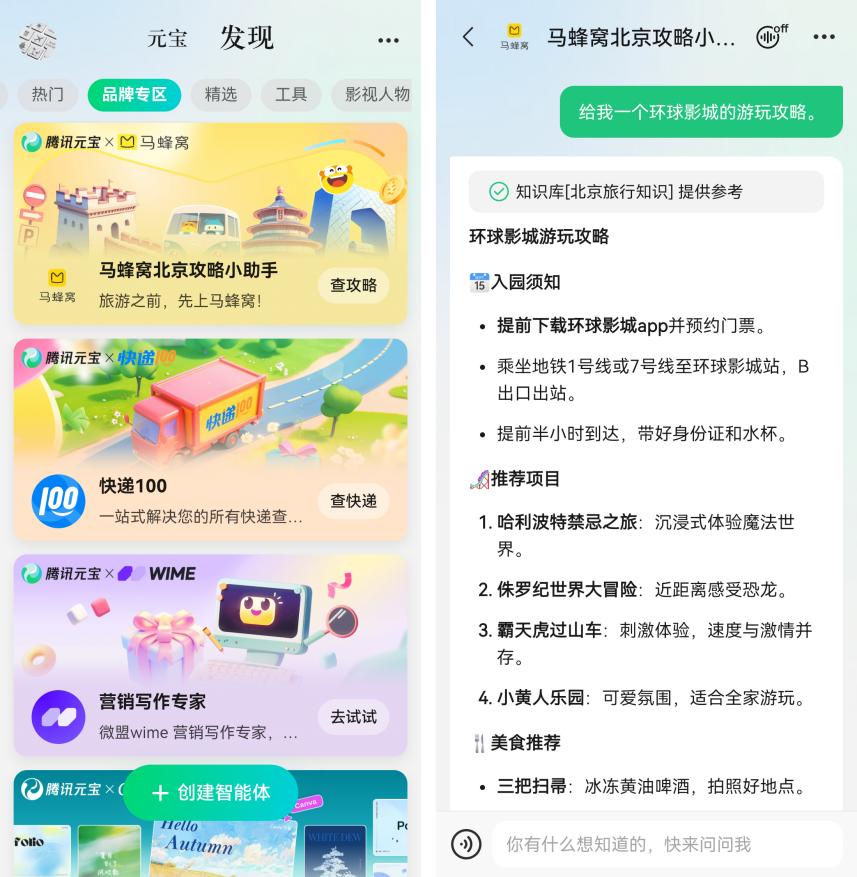Select the 品牌专区 category chip

[134, 95]
